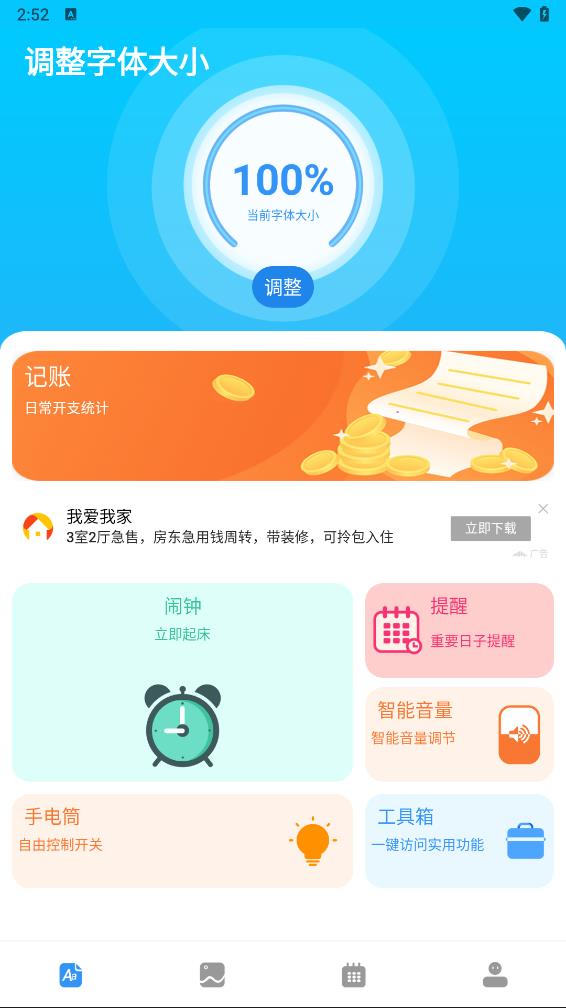Open the 记账 expense tracking card
This screenshot has height=1008, width=566.
tap(283, 415)
